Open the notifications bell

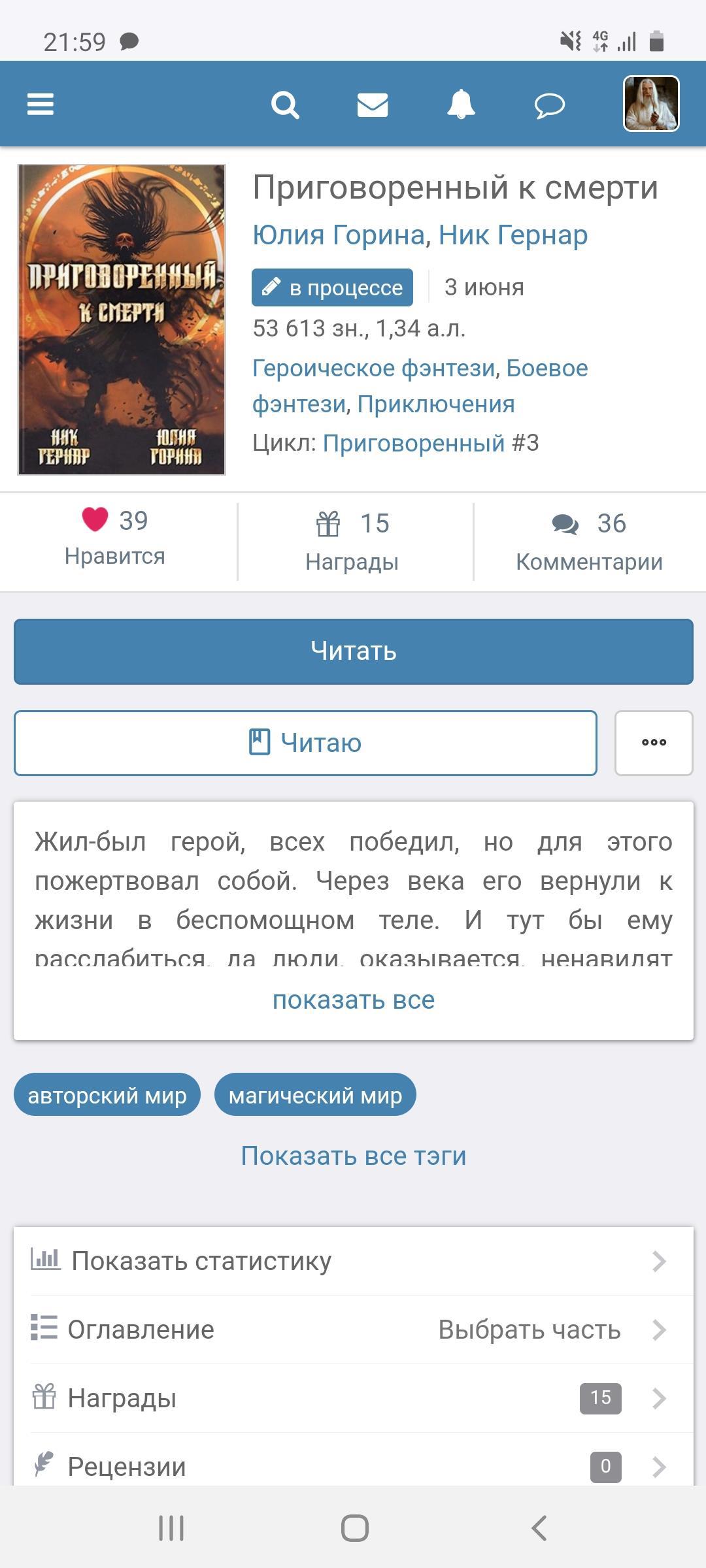point(461,104)
